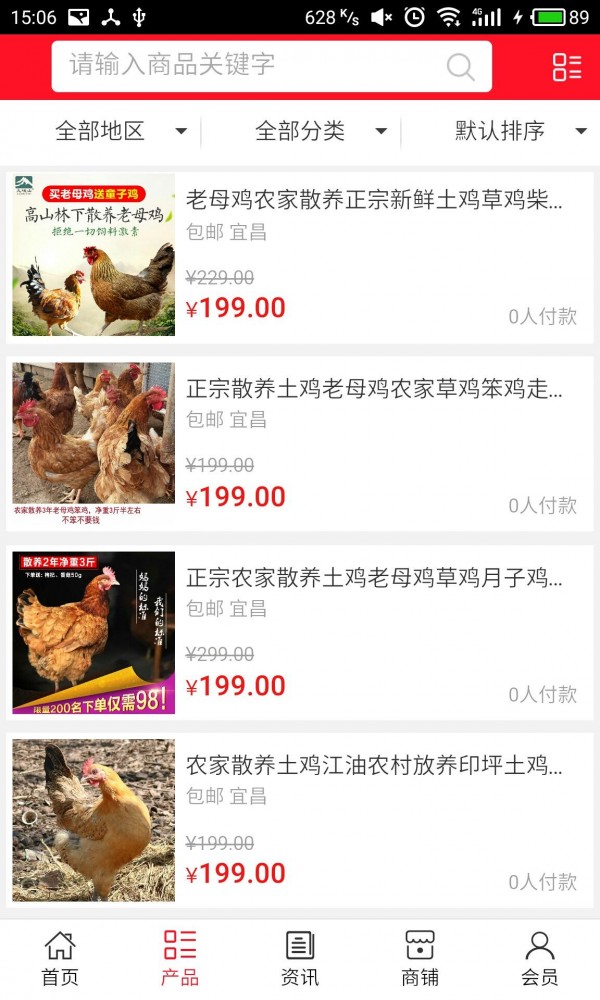The height and width of the screenshot is (1000, 600).
Task: Select the 产品 tab in bottom bar
Action: tap(180, 958)
